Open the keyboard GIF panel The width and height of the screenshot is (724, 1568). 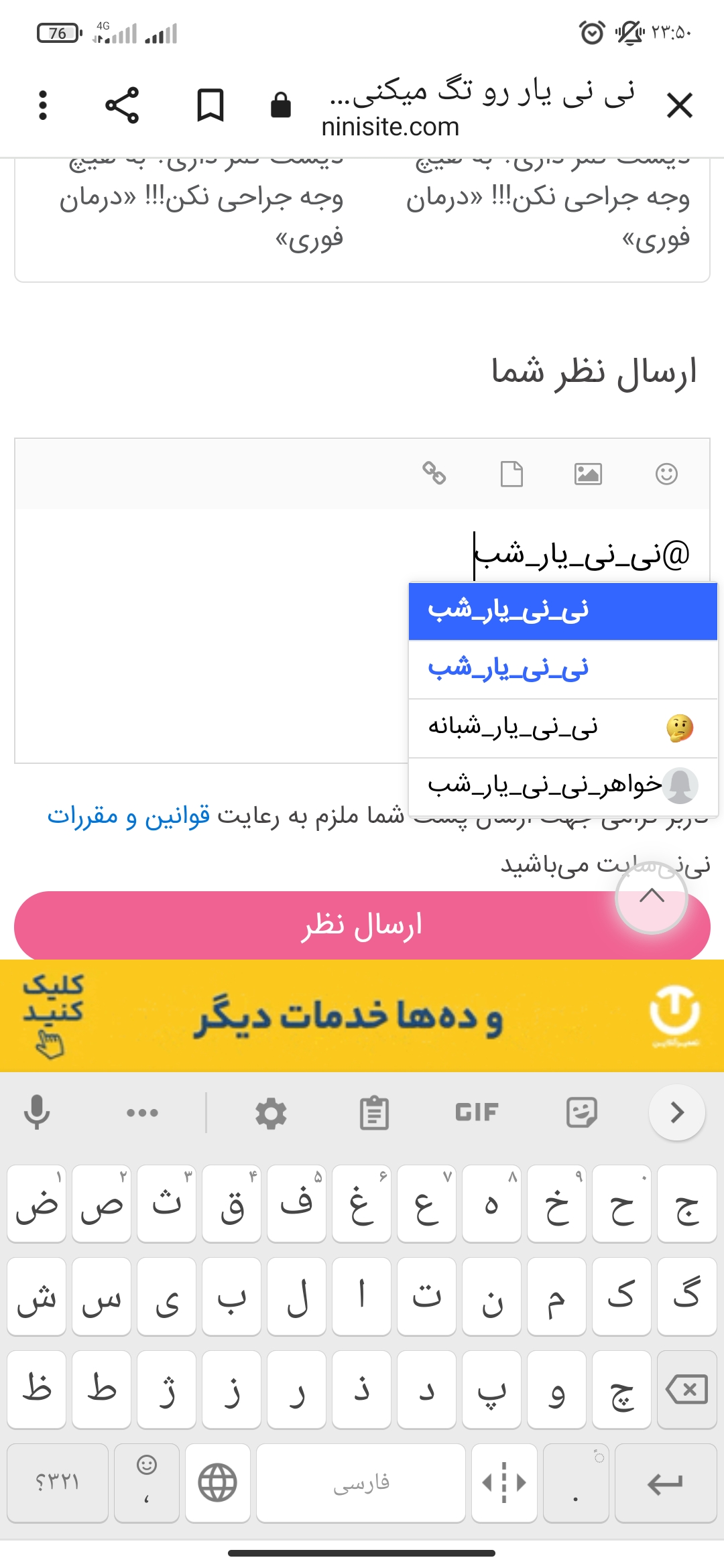477,1112
